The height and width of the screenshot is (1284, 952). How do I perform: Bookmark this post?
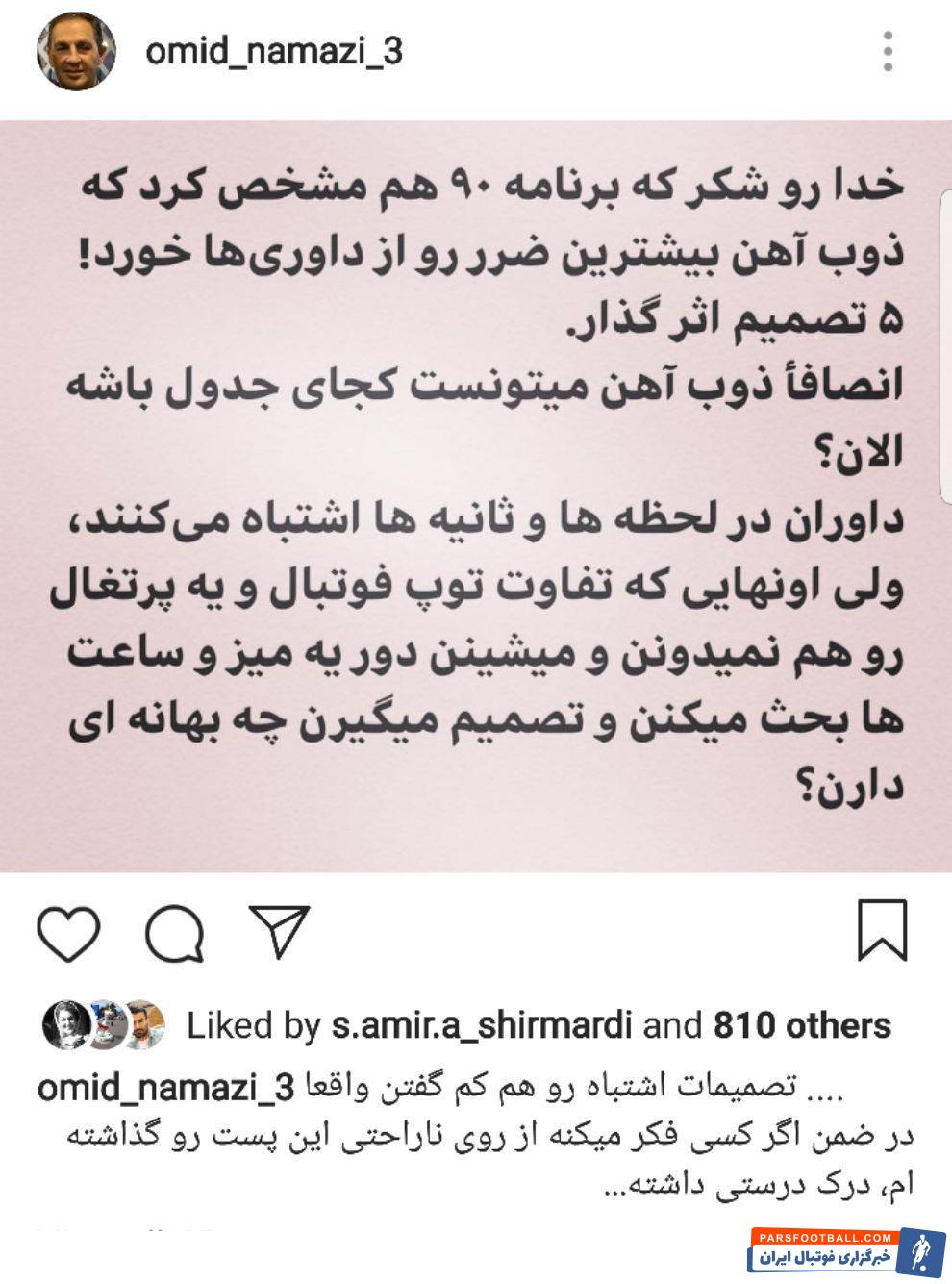click(882, 931)
